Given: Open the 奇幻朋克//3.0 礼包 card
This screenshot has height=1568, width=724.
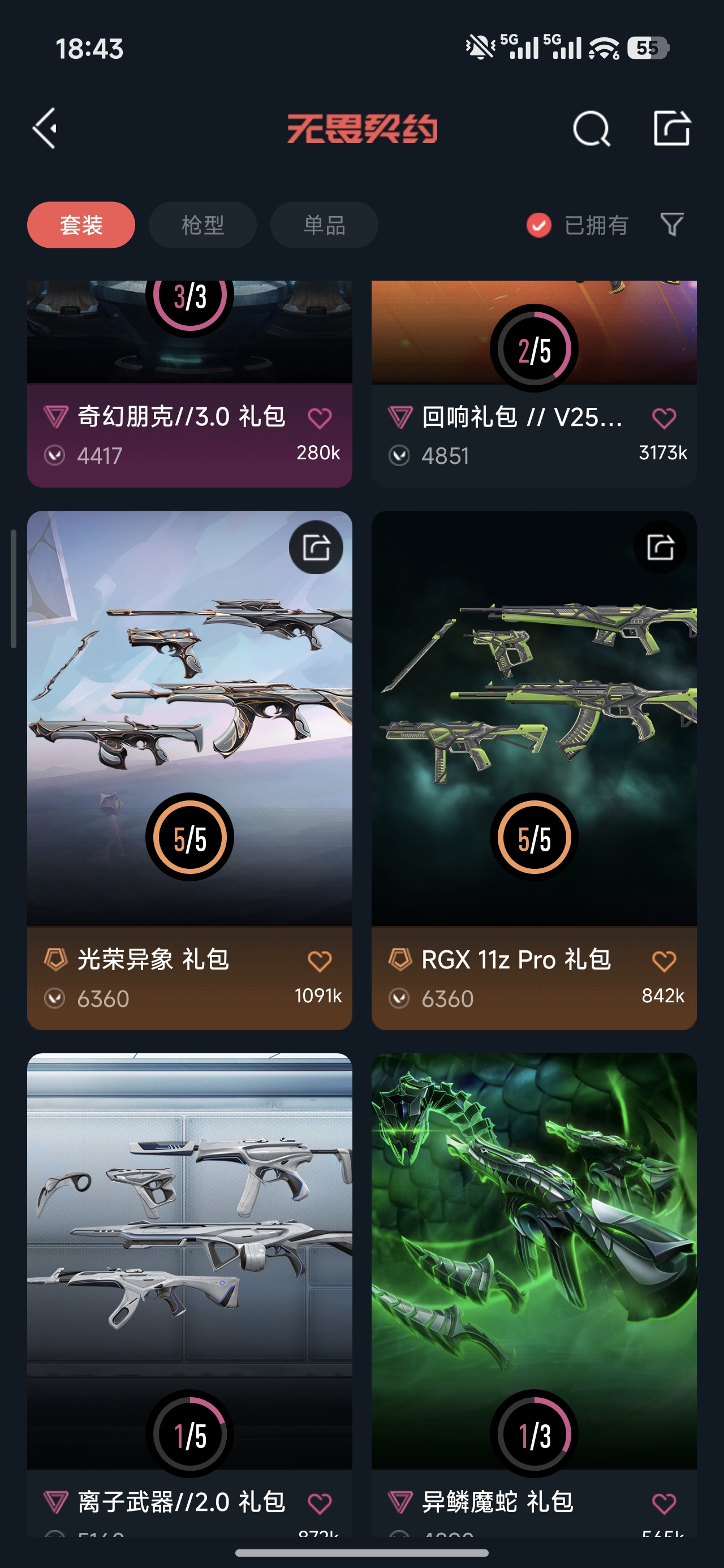Looking at the screenshot, I should tap(182, 416).
